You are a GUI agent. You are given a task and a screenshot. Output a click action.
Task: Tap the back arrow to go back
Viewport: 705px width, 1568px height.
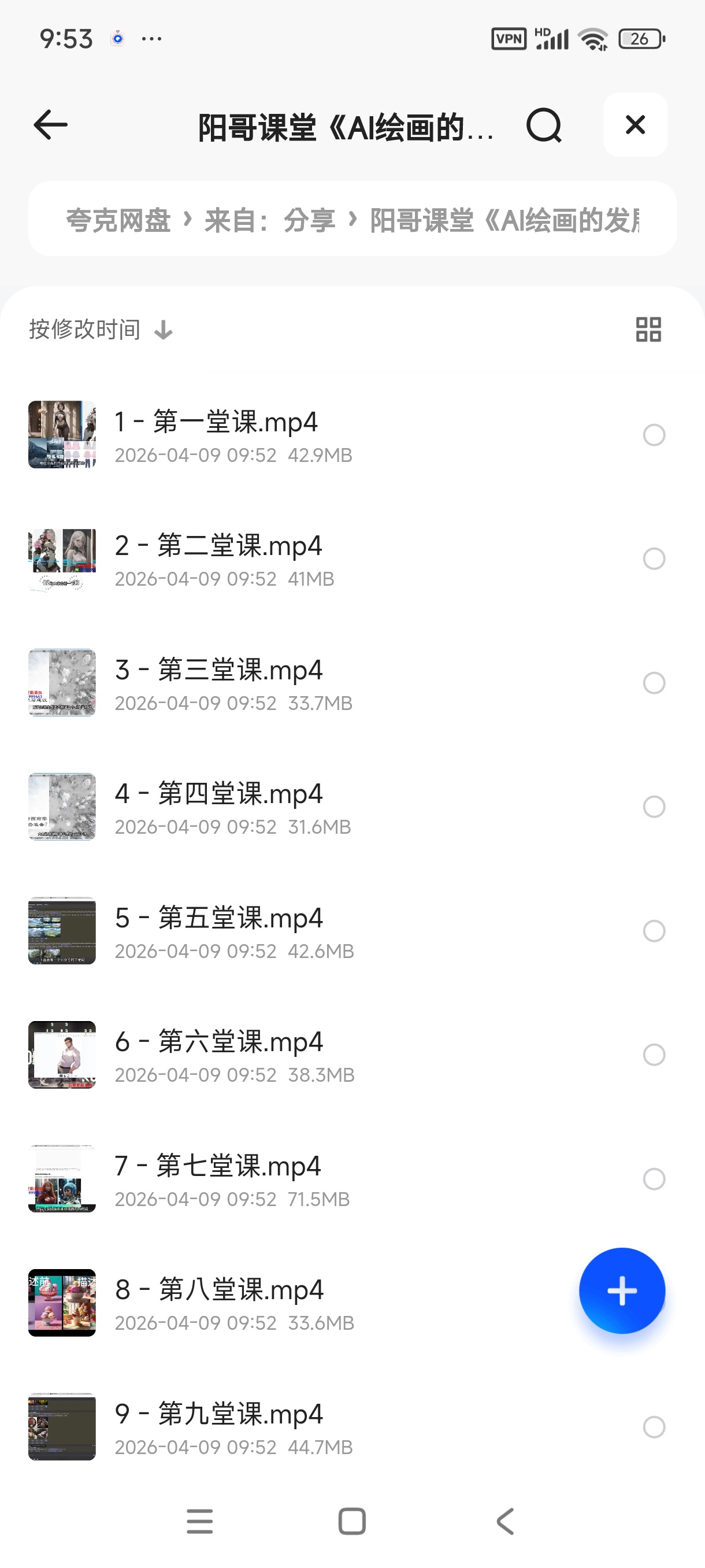49,125
